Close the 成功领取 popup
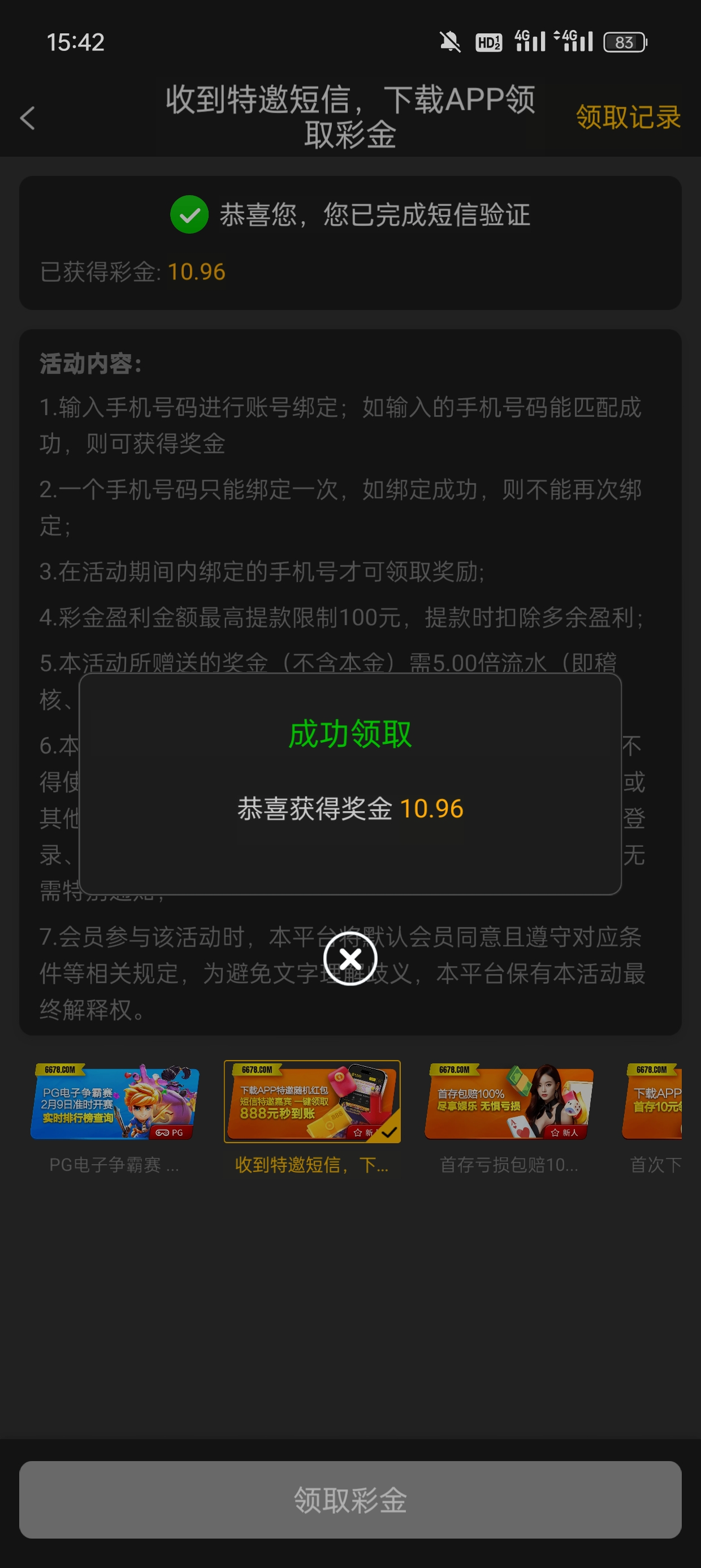Image resolution: width=701 pixels, height=1568 pixels. click(350, 959)
